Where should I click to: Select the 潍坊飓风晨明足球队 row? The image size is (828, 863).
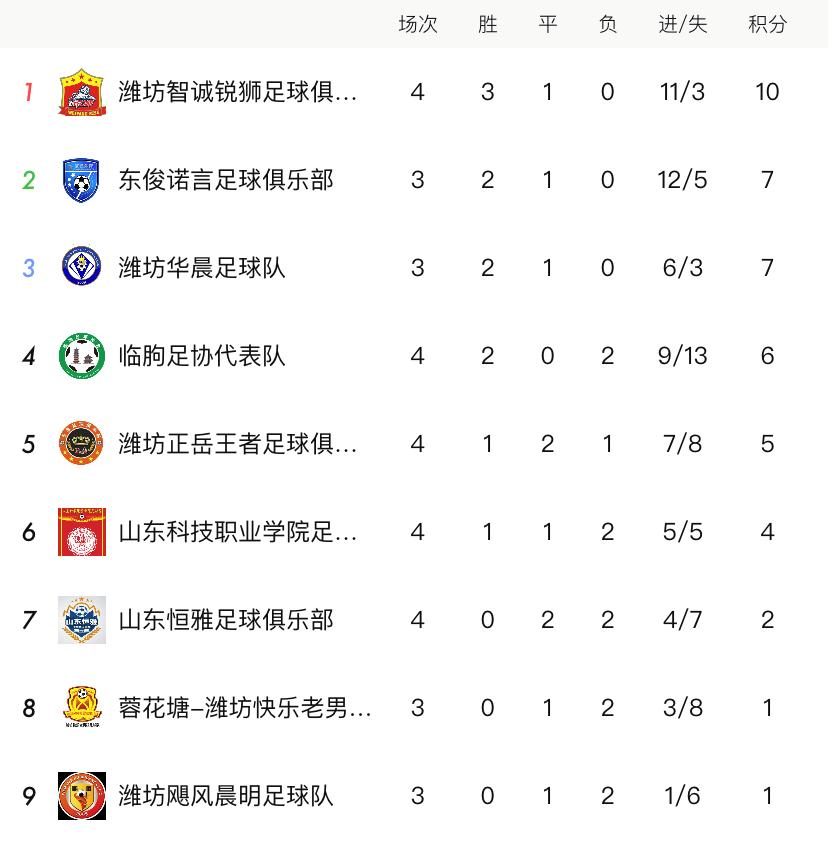coord(225,796)
